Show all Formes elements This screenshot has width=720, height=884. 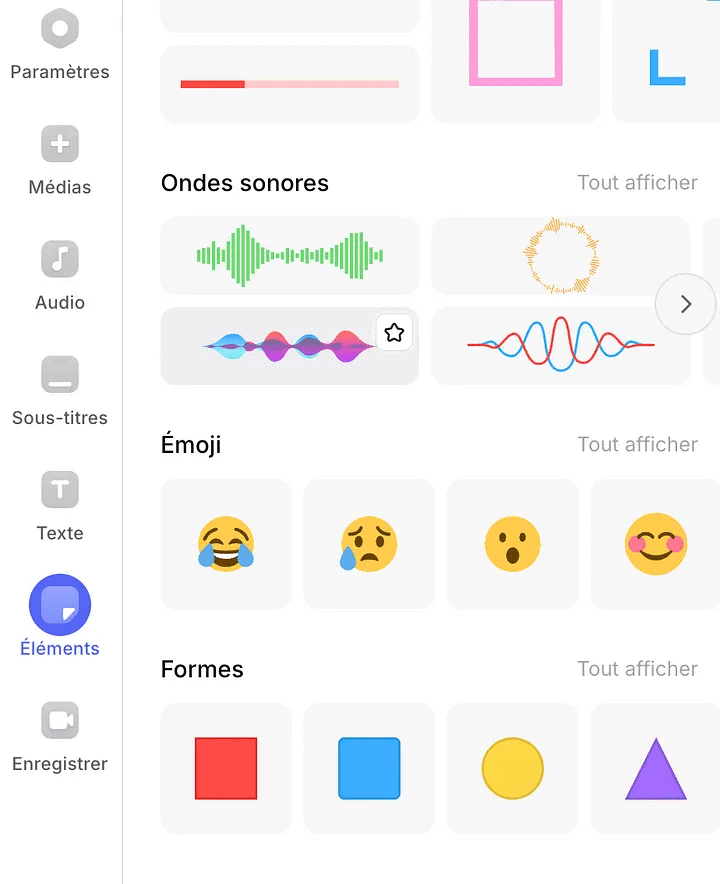pos(637,669)
